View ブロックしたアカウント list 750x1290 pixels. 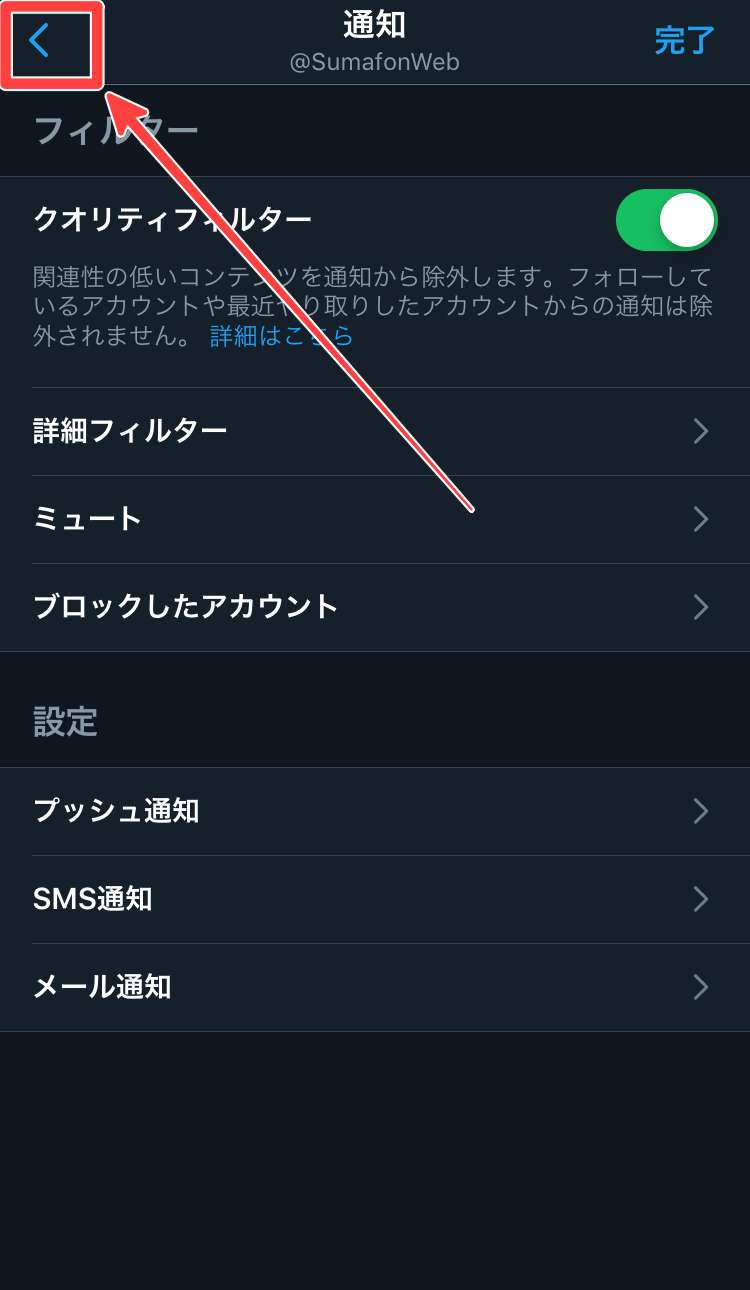pyautogui.click(x=374, y=607)
